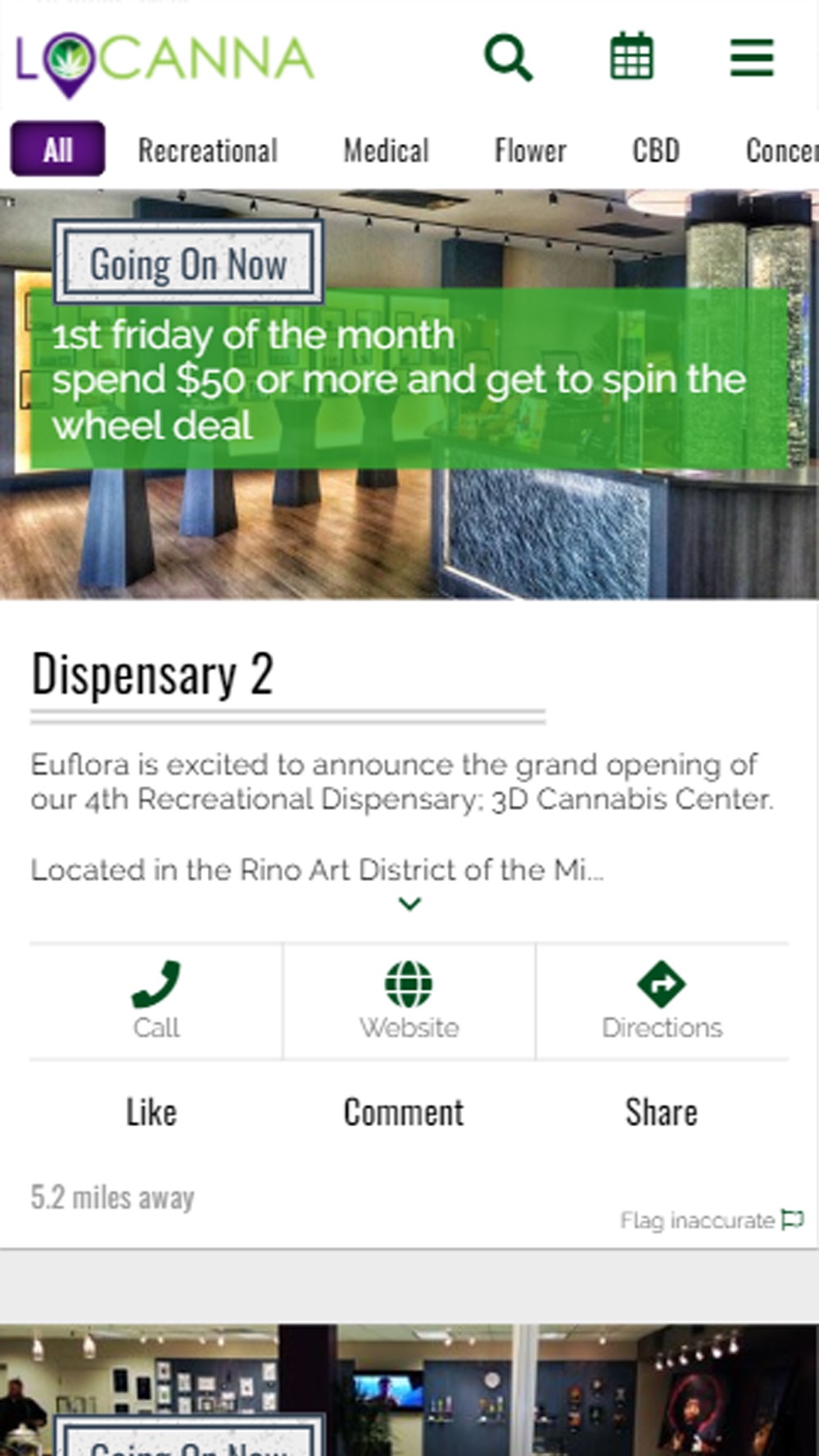Open the search icon
The image size is (819, 1456).
pyautogui.click(x=509, y=57)
